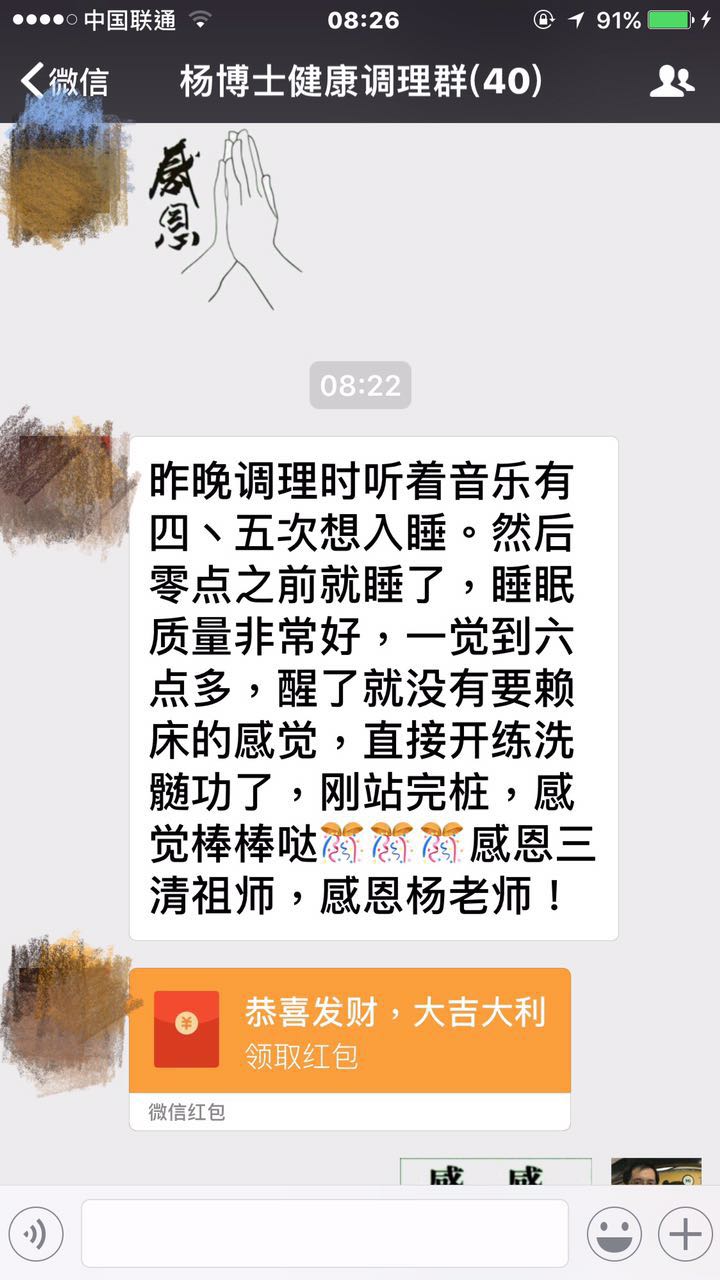Image resolution: width=720 pixels, height=1280 pixels.
Task: Open the plus attachments menu
Action: [x=685, y=1234]
